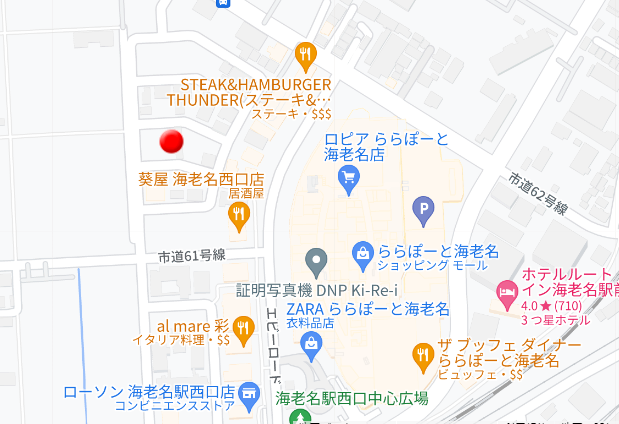Open the STEAK&HAMBURGER THUNDER restaurant pin
Viewport: 619px width, 424px height.
[x=306, y=54]
